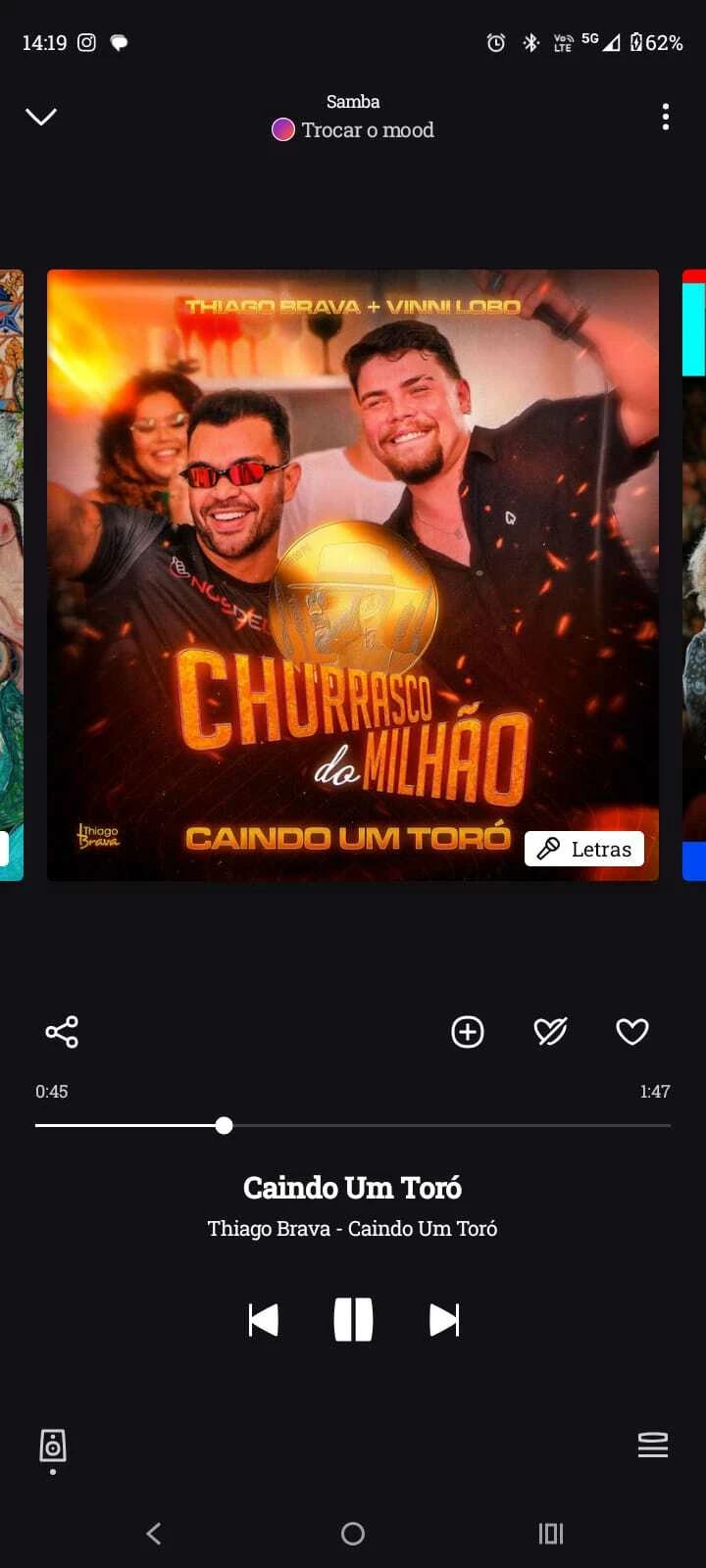Screen dimensions: 706x1568
Task: Share the song Caindo Um Toró
Action: point(62,1032)
